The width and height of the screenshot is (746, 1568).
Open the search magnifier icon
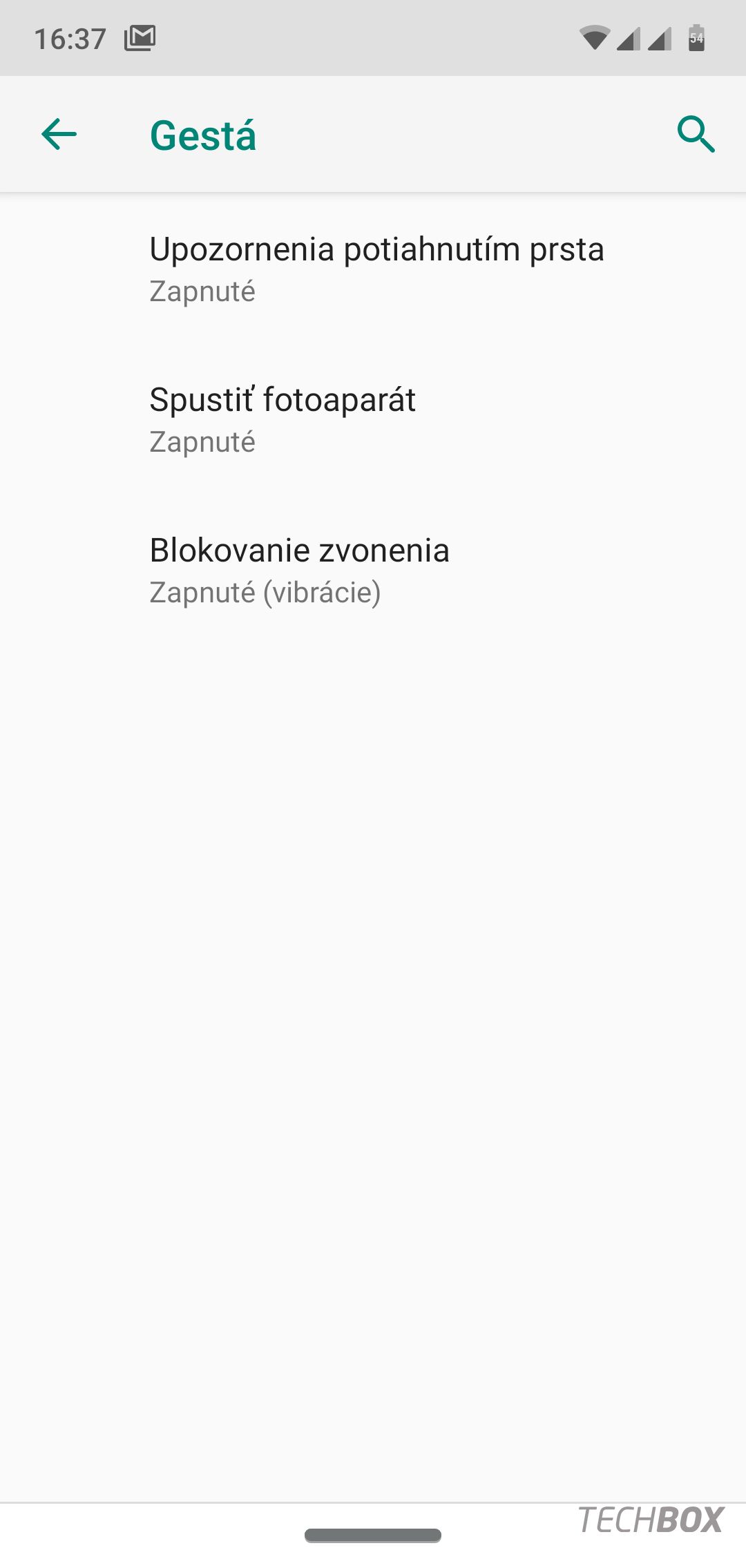(x=696, y=134)
